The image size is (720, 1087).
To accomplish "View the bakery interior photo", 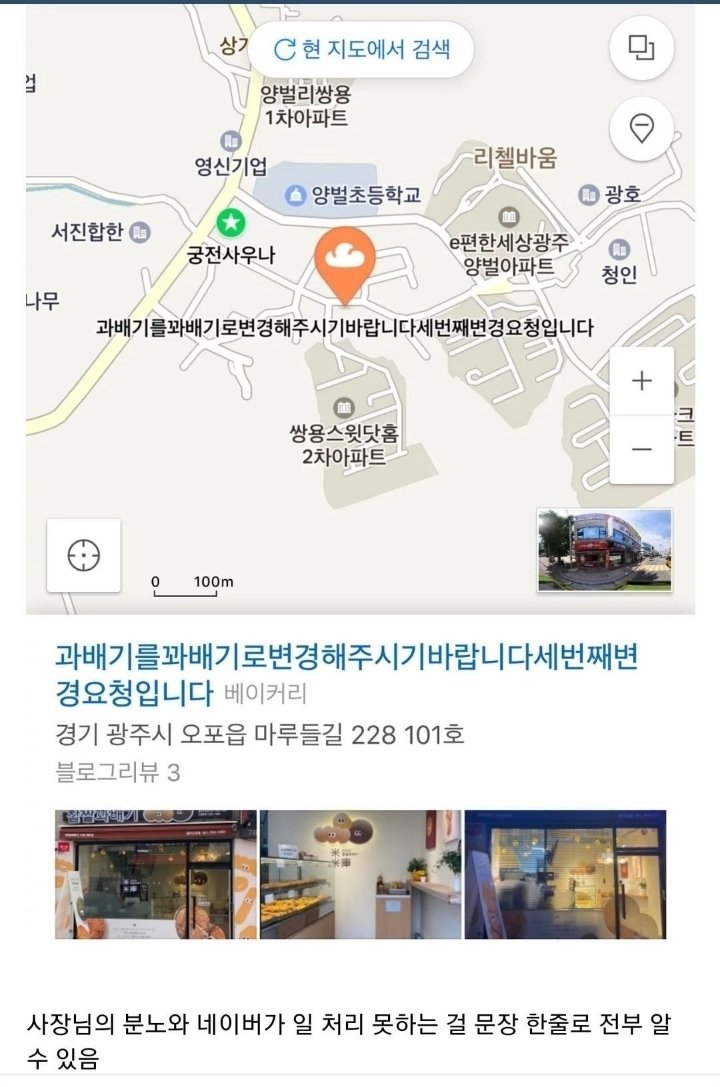I will tap(360, 874).
